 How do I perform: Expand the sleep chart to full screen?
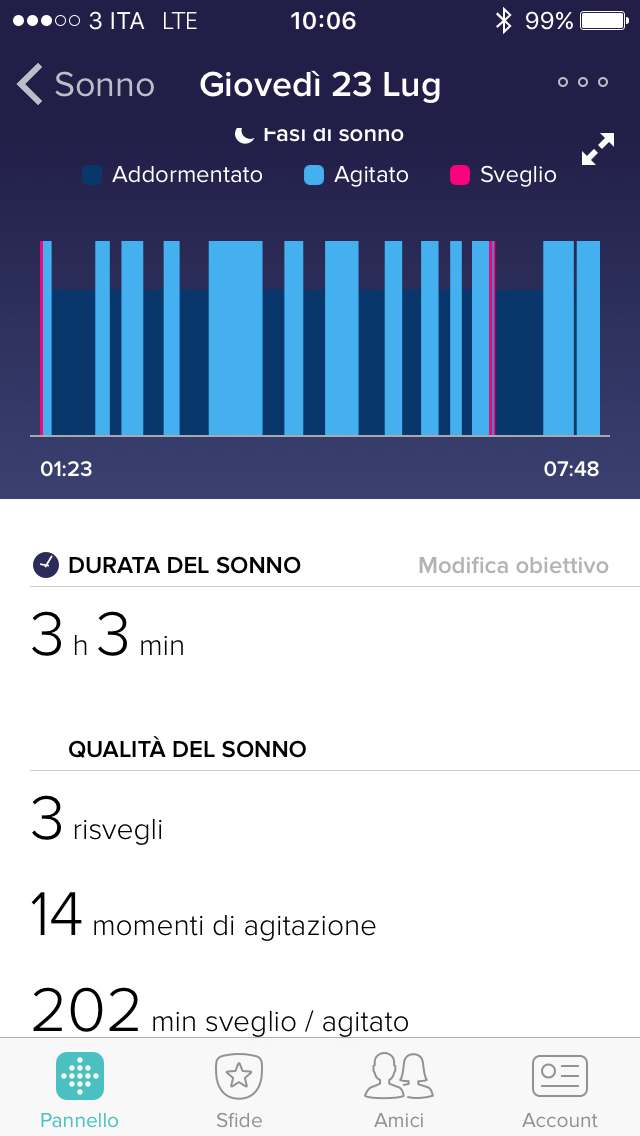coord(598,150)
